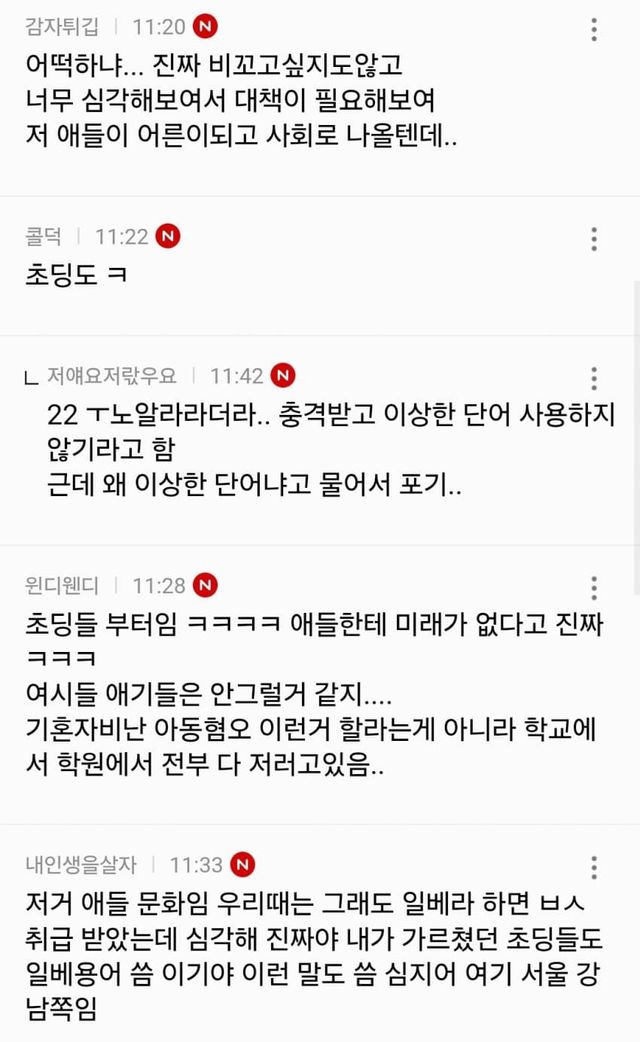This screenshot has height=1042, width=640.
Task: View 내인생을살자's profile via nickname
Action: 80,864
